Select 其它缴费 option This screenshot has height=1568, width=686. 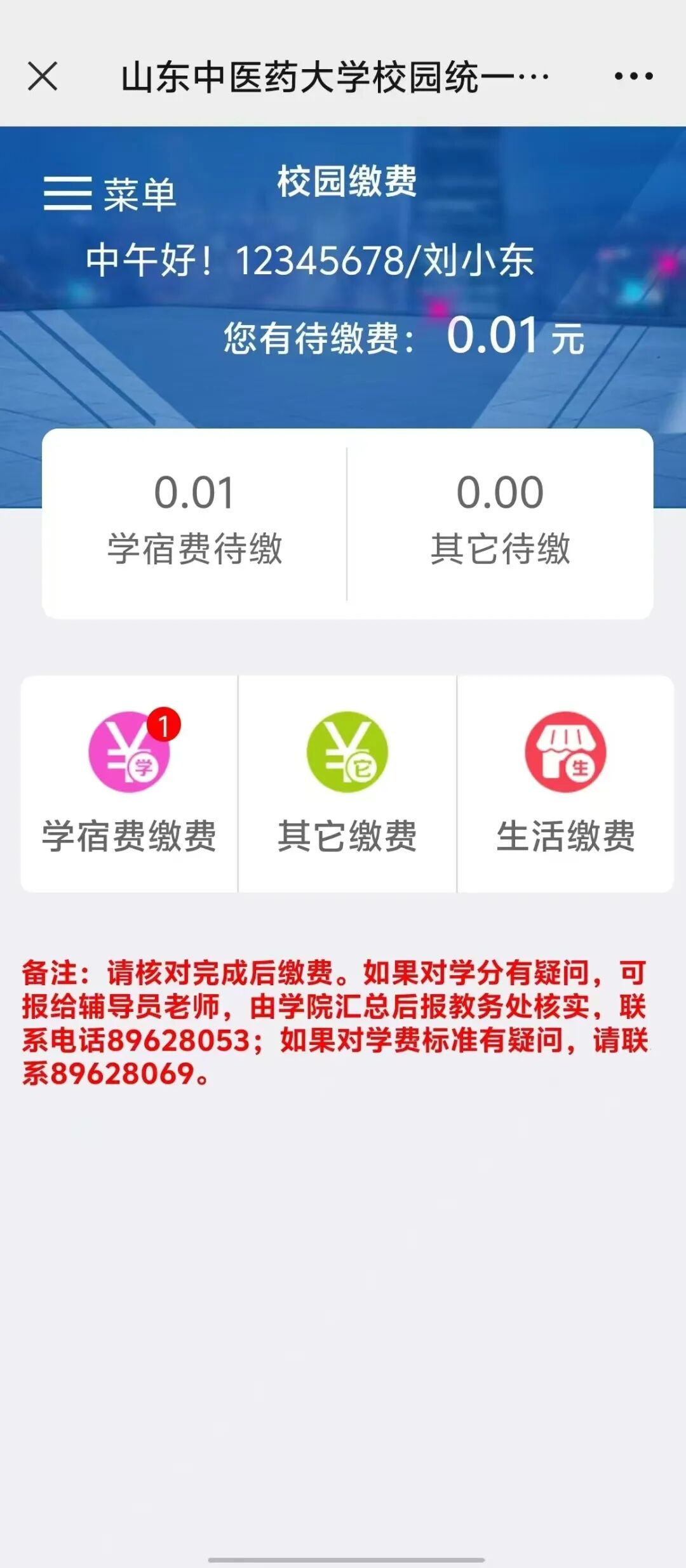347,784
